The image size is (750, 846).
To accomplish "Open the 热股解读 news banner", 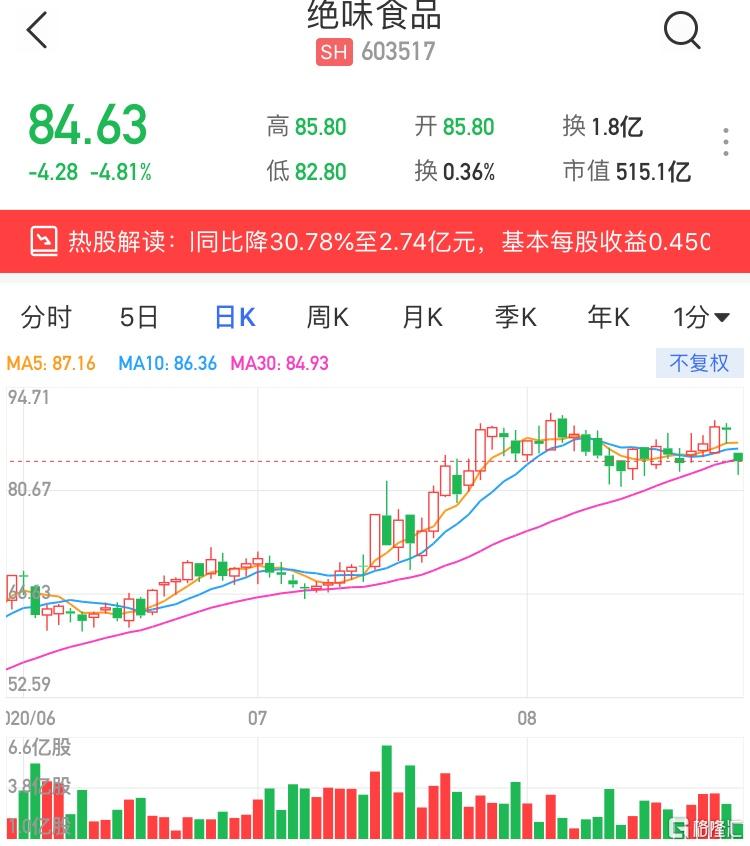I will pyautogui.click(x=375, y=241).
